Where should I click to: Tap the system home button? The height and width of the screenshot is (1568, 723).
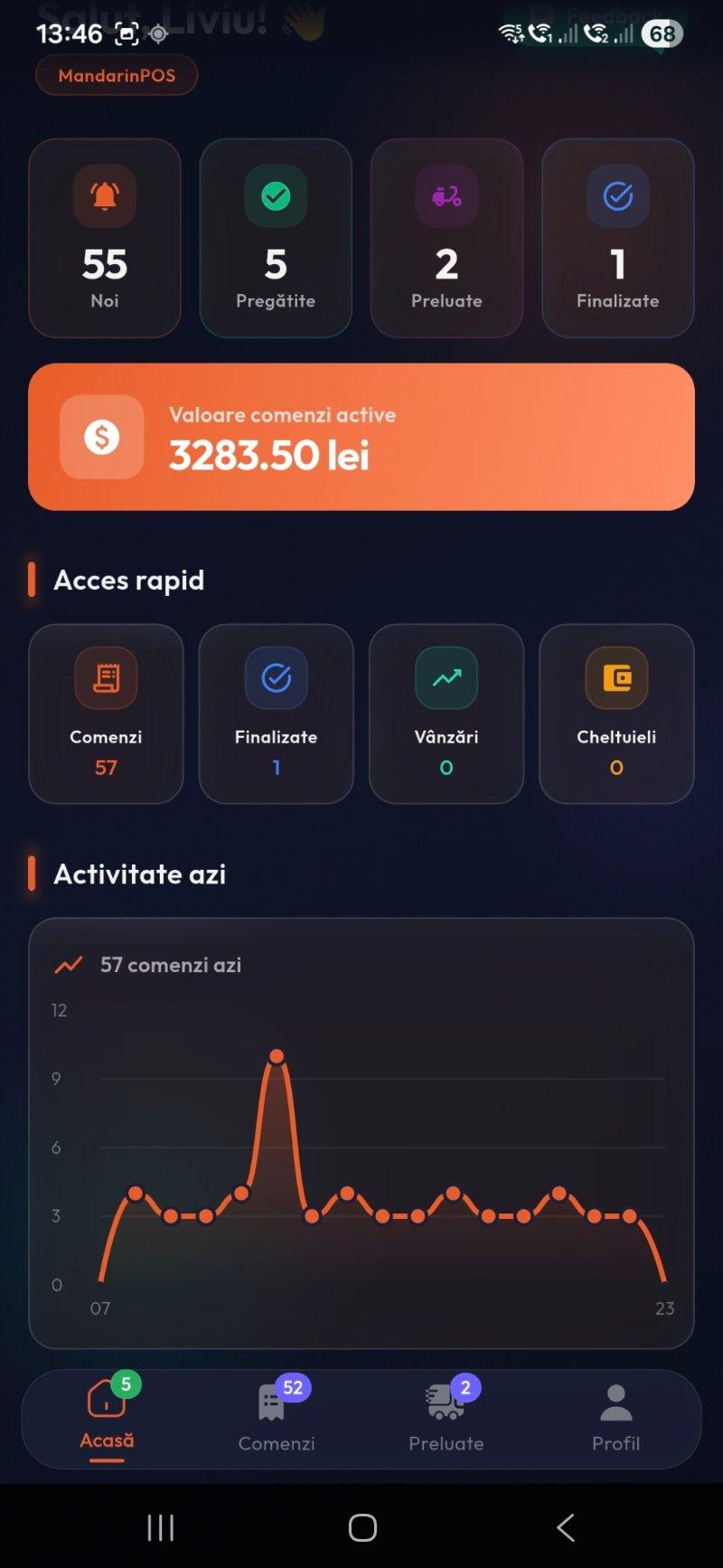[362, 1527]
